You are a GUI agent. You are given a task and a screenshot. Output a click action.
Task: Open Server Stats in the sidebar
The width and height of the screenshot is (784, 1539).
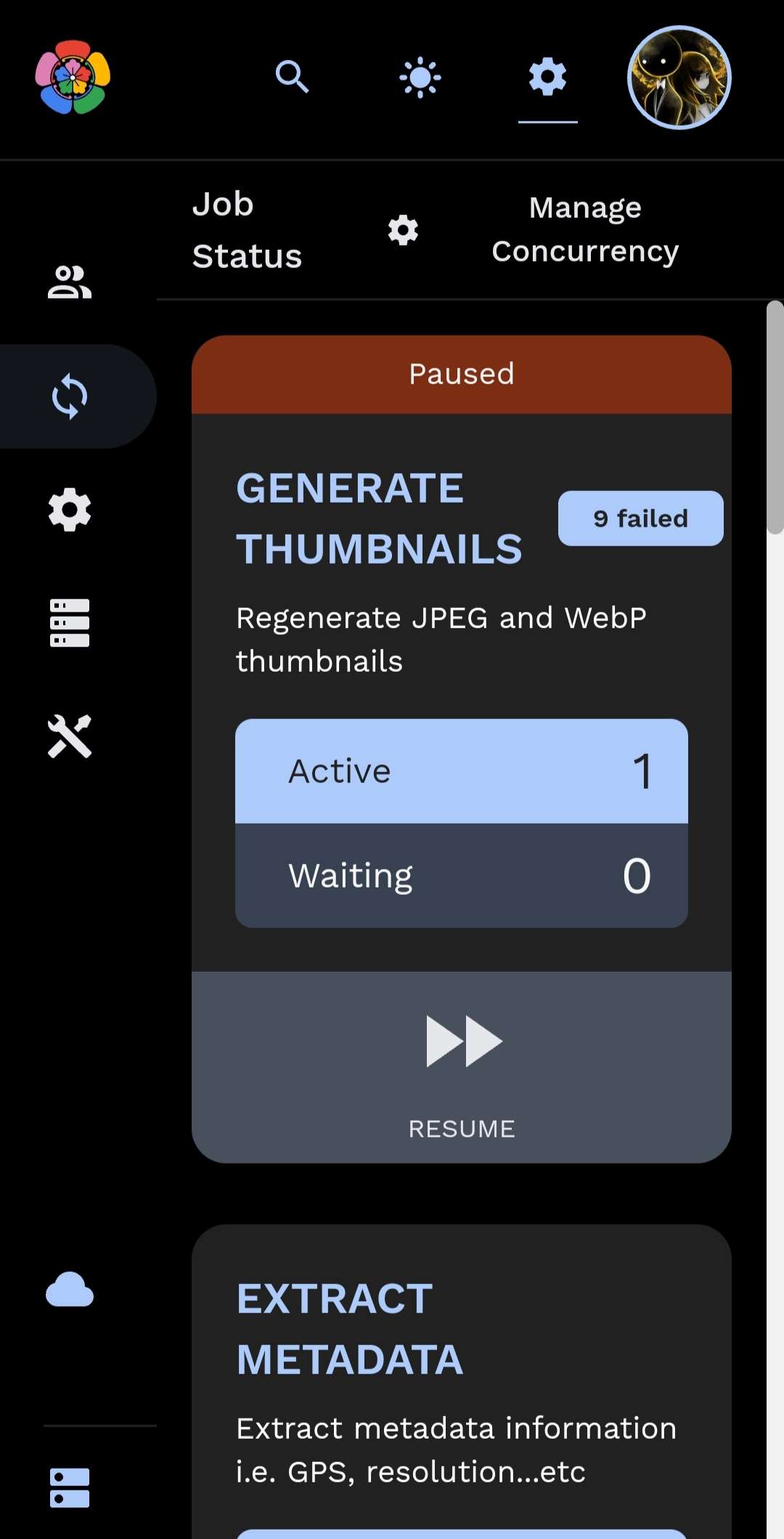[x=70, y=623]
